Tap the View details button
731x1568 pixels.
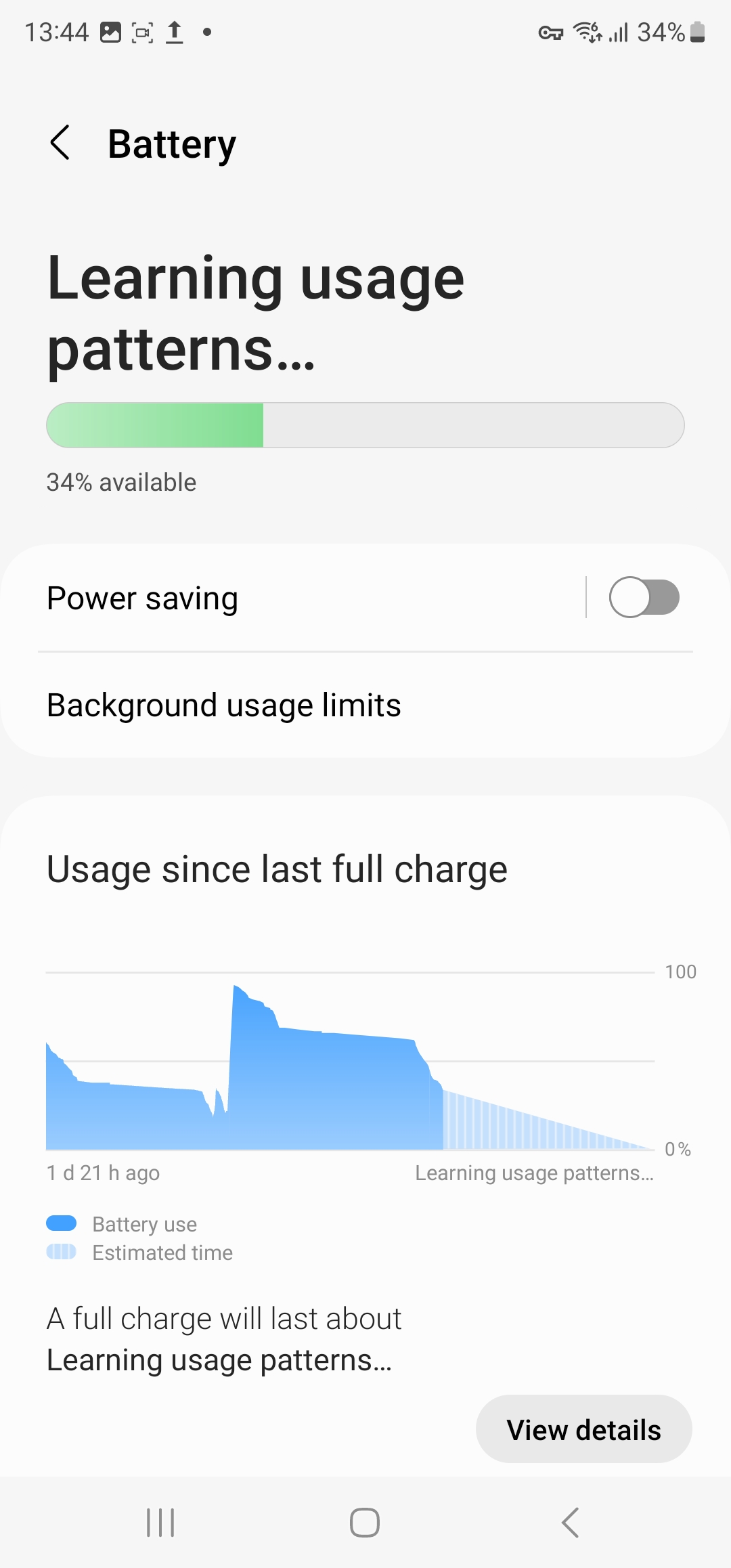click(583, 1430)
